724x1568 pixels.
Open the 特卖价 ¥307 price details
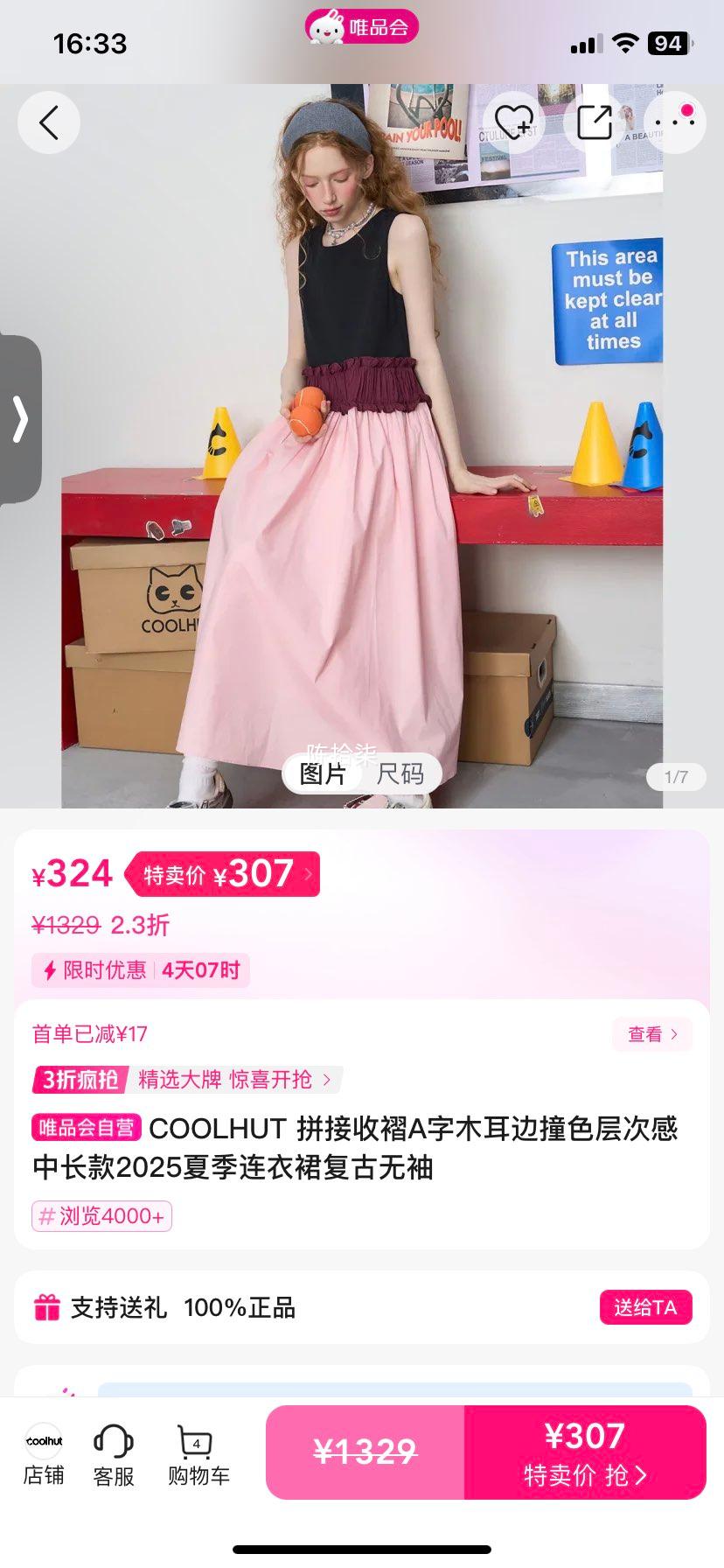(x=226, y=874)
